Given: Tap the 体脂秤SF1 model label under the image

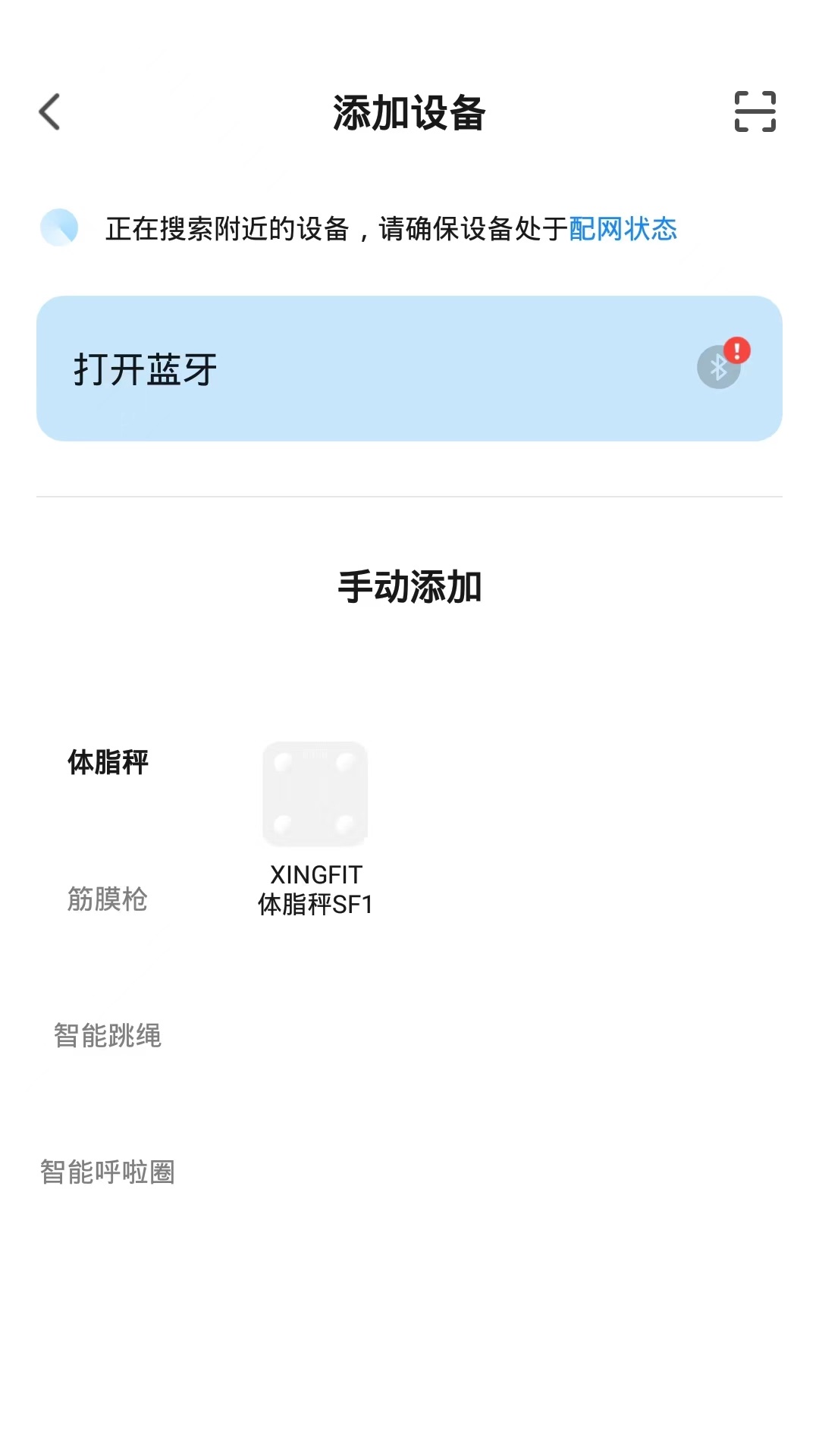Looking at the screenshot, I should (x=316, y=905).
